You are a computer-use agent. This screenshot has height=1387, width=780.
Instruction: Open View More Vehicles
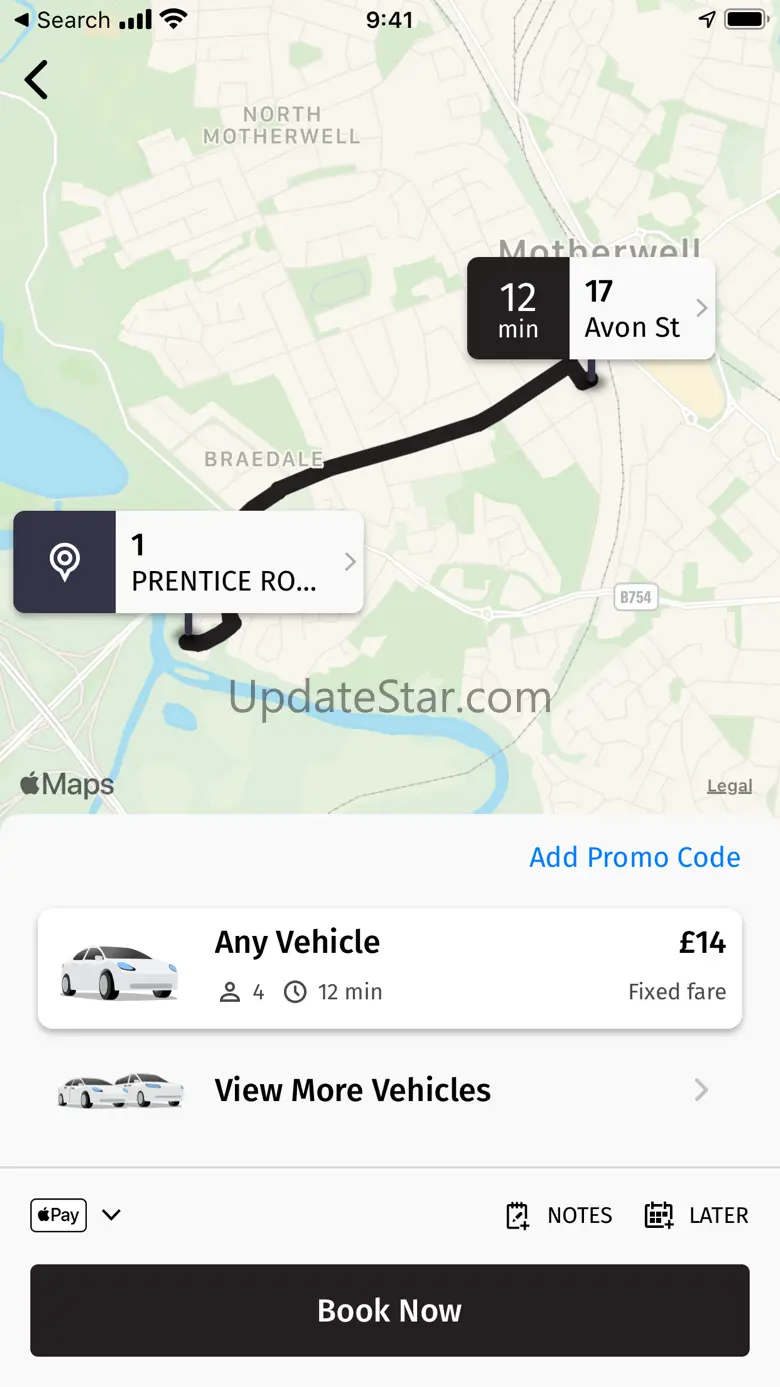[x=390, y=1090]
